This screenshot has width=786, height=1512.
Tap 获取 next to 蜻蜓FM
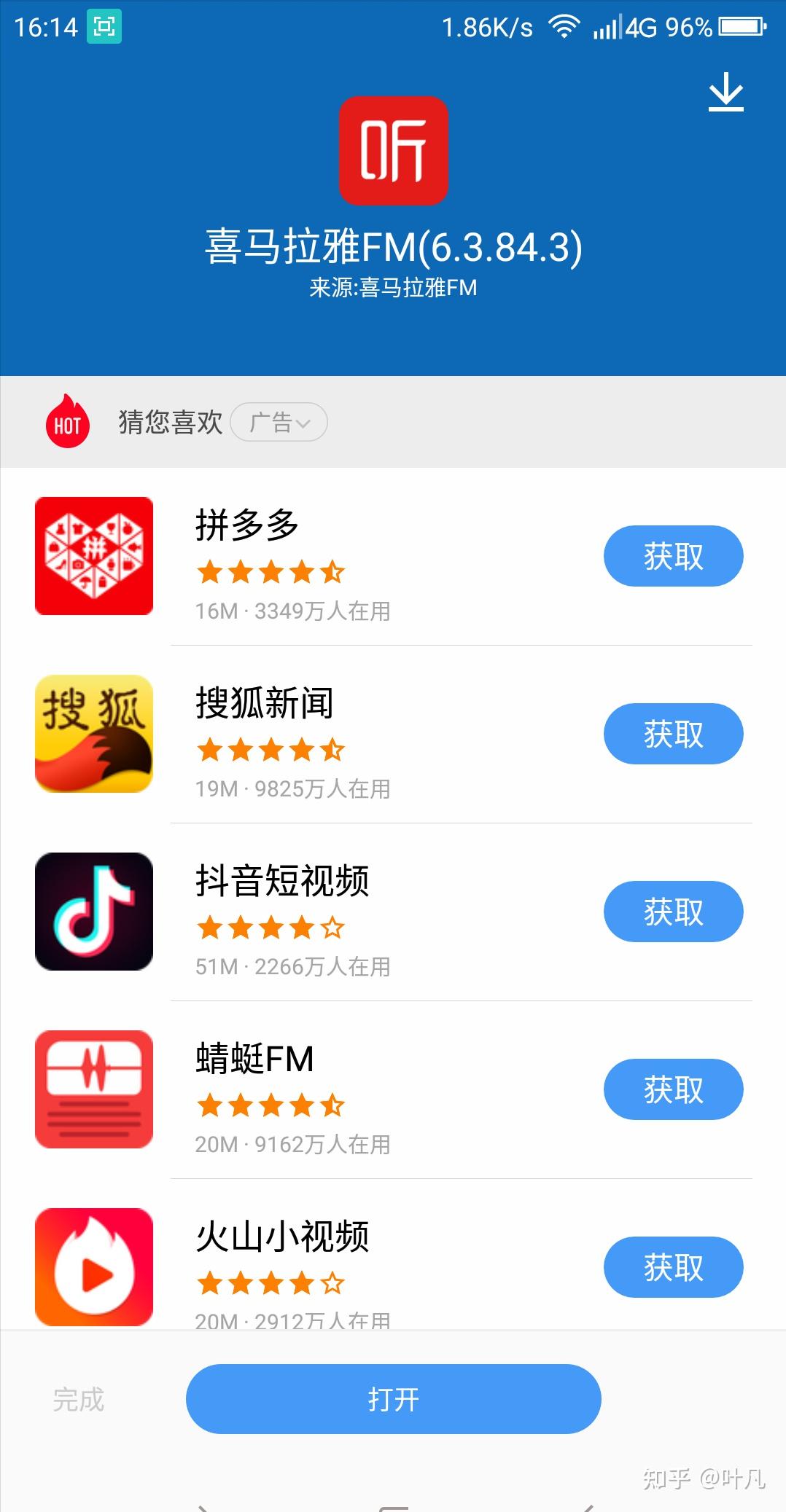[x=672, y=1090]
